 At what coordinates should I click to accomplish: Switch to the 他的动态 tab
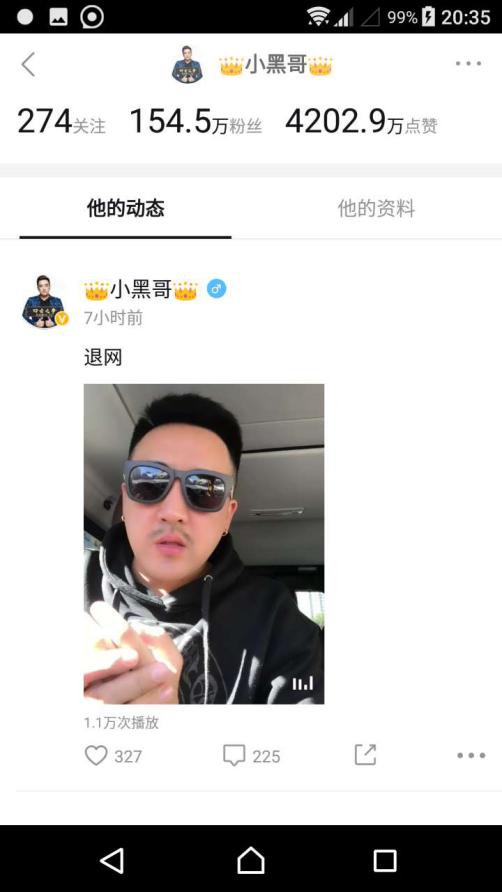tap(125, 208)
